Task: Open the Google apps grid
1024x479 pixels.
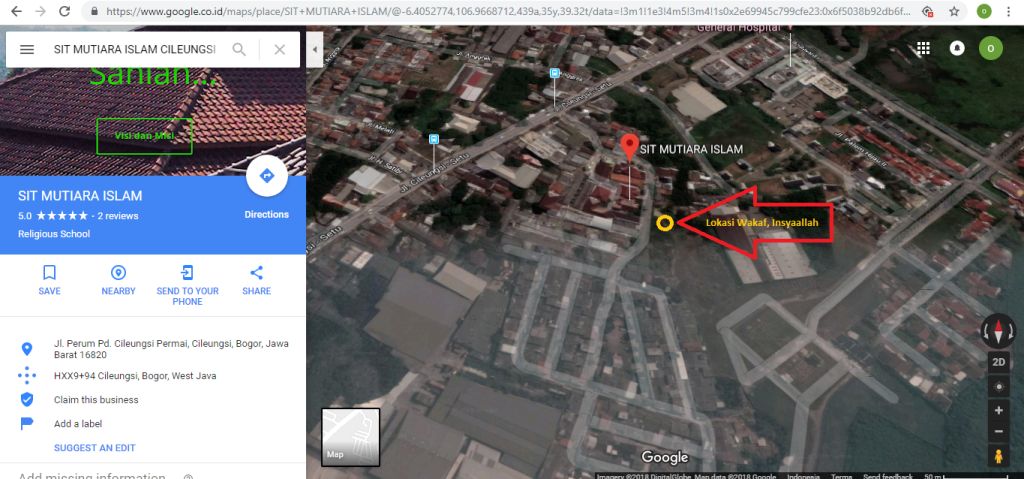Action: coord(923,48)
